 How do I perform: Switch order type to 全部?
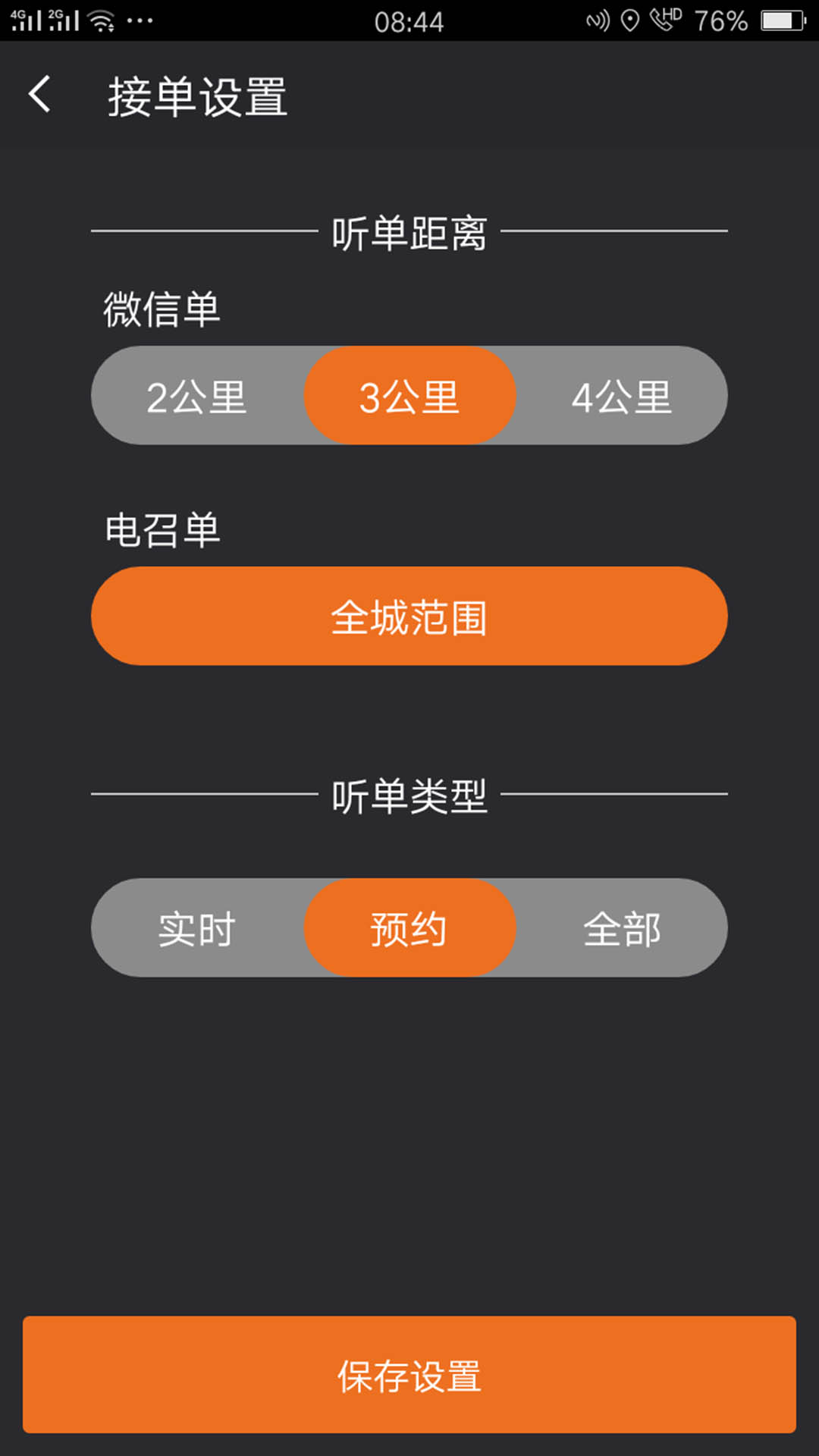click(x=623, y=927)
